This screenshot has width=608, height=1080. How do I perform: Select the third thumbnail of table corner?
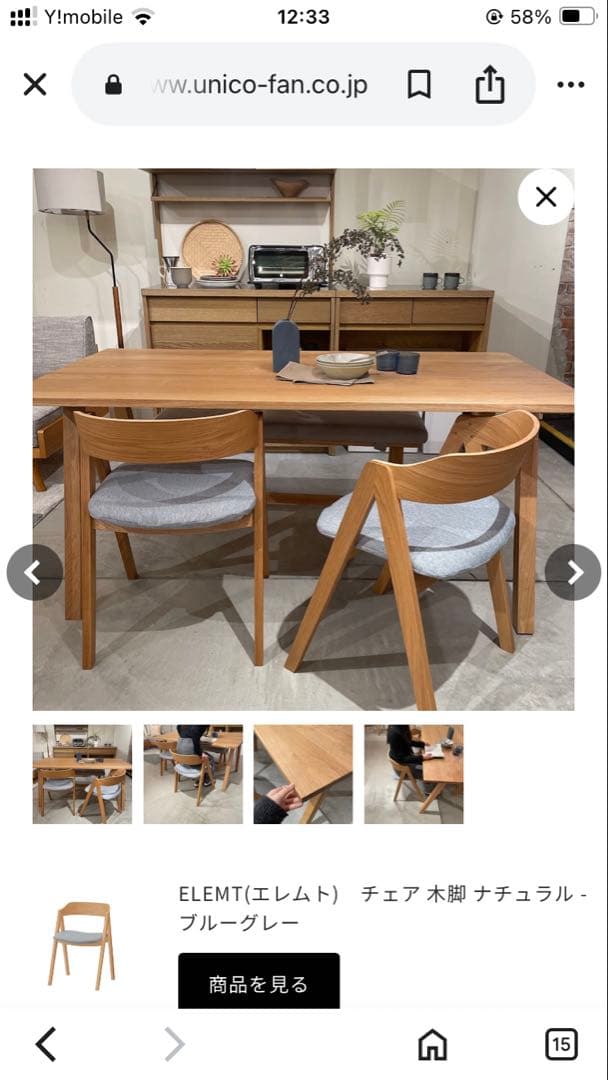pyautogui.click(x=303, y=774)
